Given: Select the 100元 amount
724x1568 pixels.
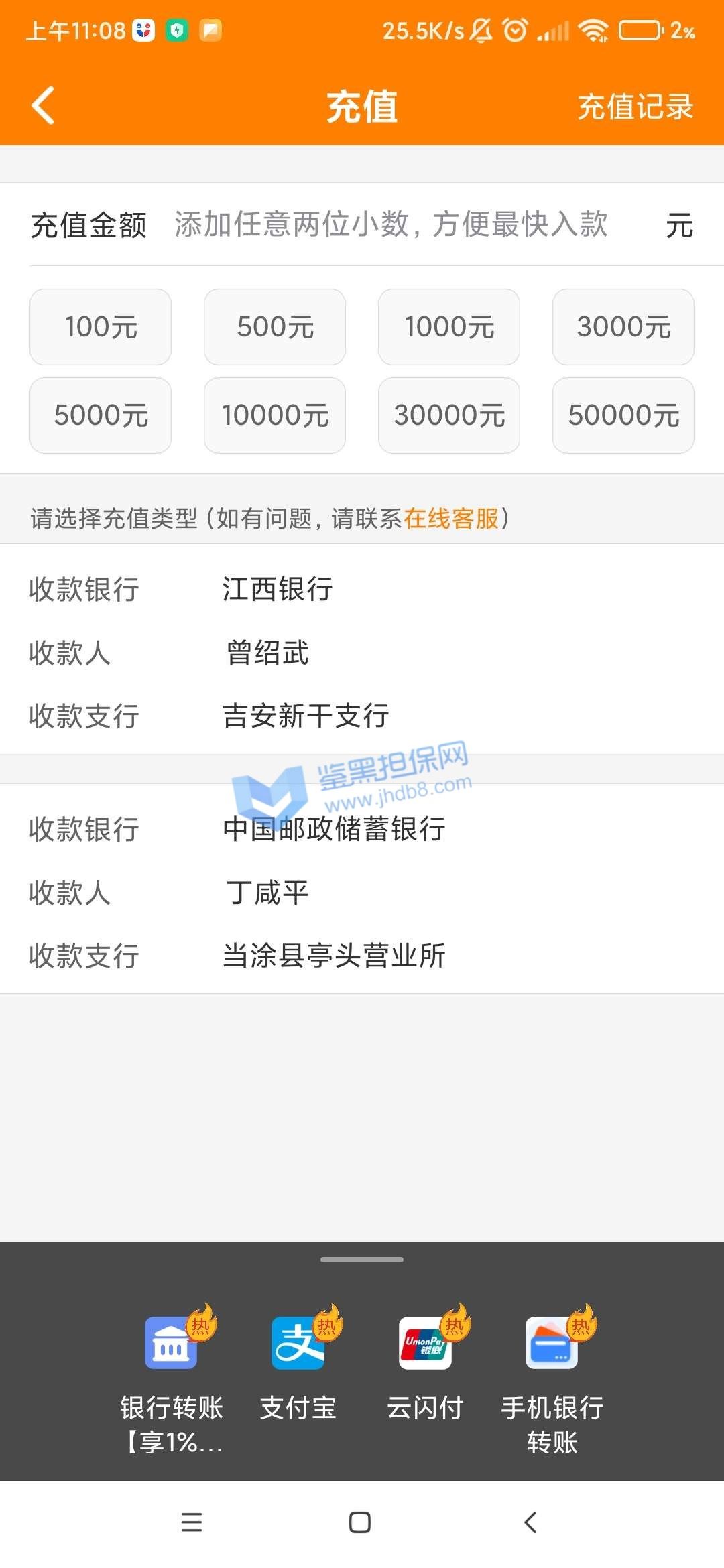Looking at the screenshot, I should [x=101, y=327].
